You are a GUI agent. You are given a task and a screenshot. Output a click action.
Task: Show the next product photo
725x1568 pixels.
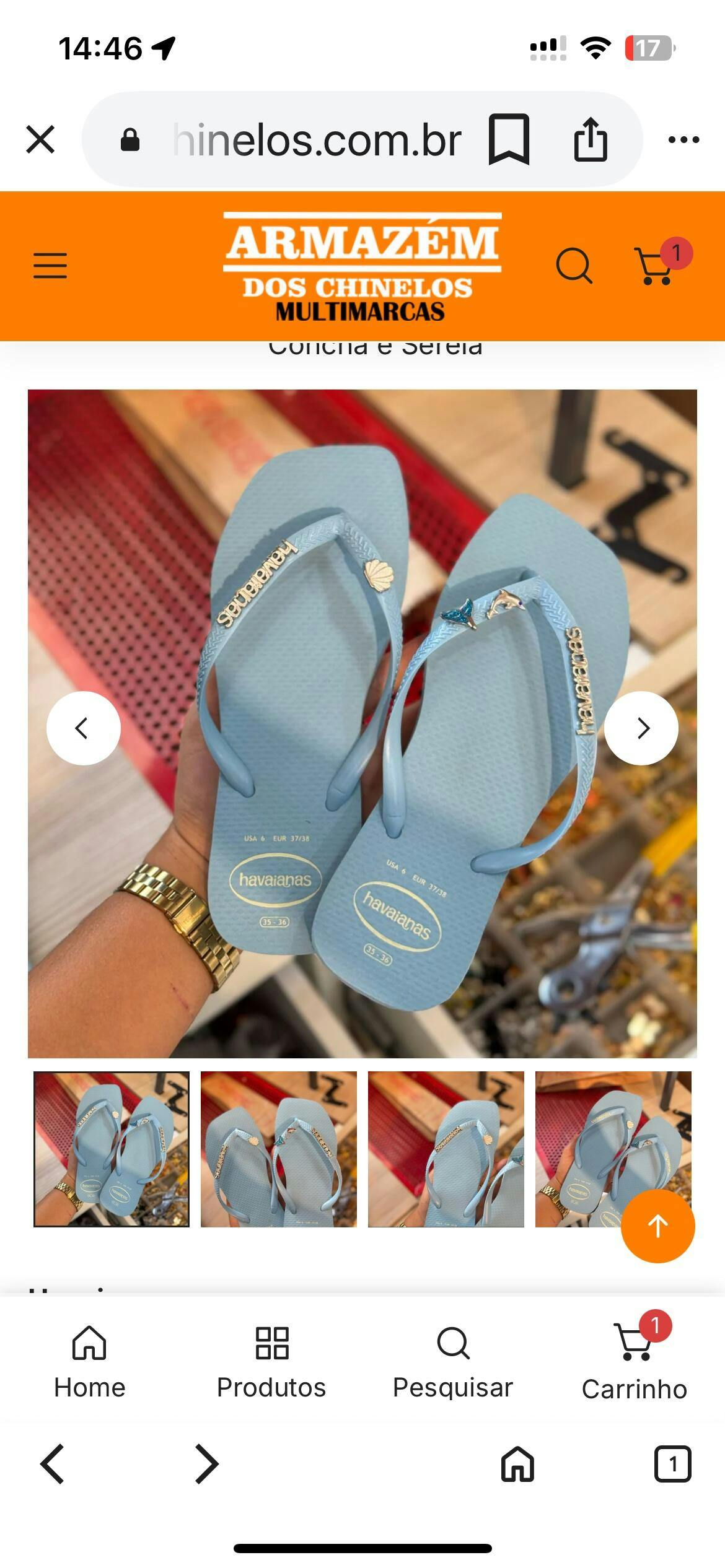[641, 728]
